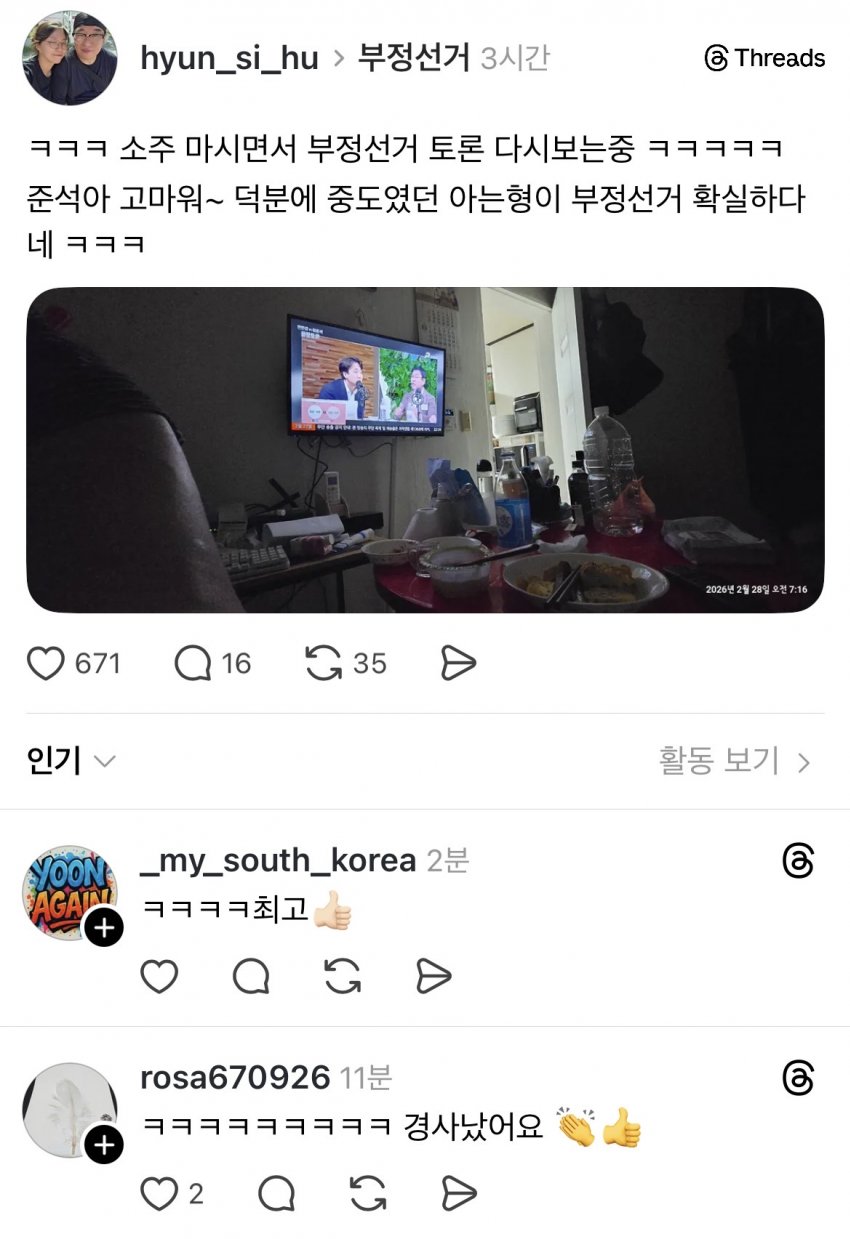The image size is (850, 1239).
Task: Open hyun_si_hu's profile picture
Action: pos(69,58)
